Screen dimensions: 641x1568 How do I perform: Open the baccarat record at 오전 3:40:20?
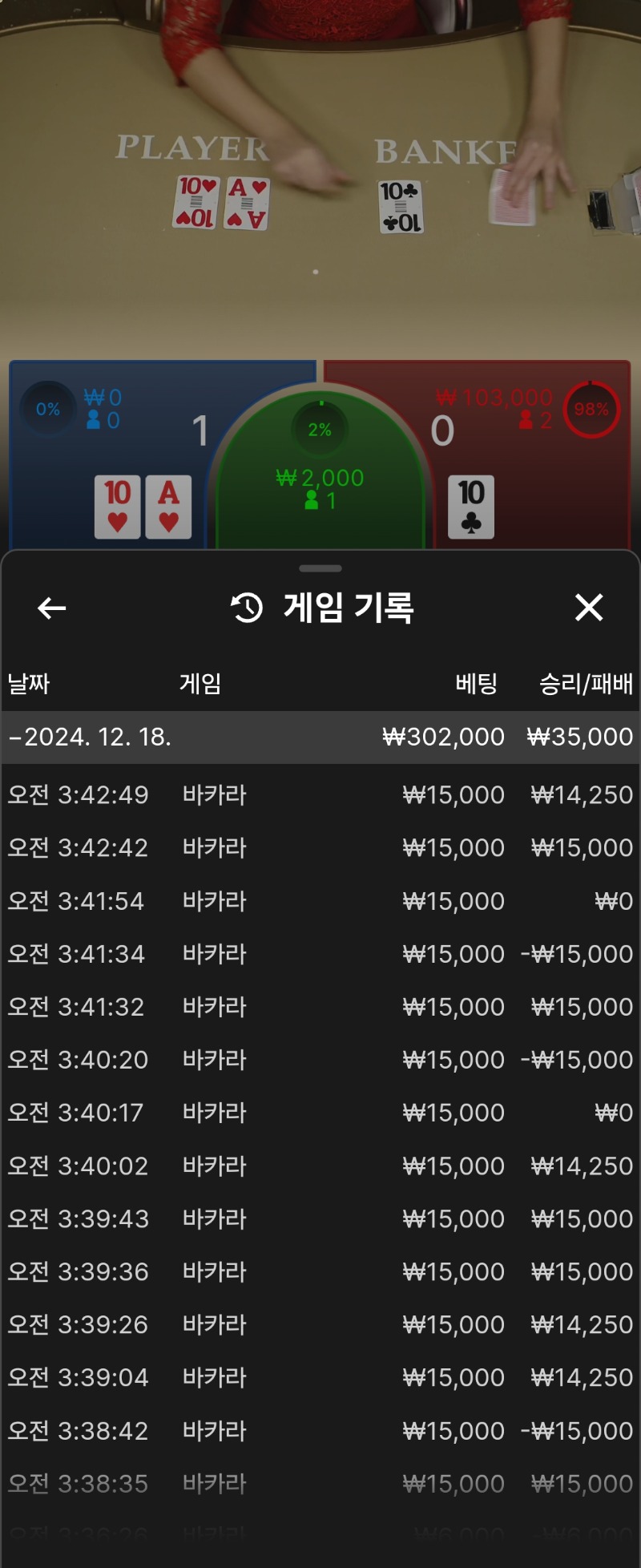[320, 1060]
